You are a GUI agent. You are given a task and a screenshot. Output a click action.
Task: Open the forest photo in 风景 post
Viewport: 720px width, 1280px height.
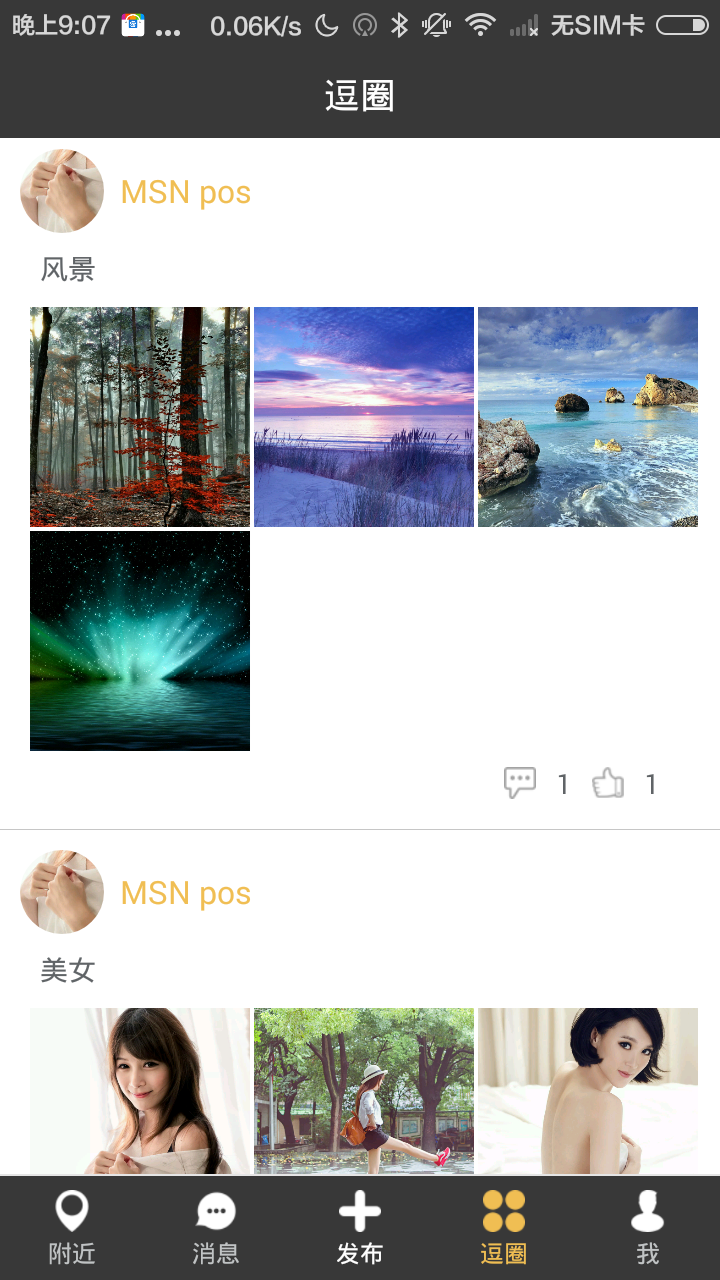pos(140,417)
